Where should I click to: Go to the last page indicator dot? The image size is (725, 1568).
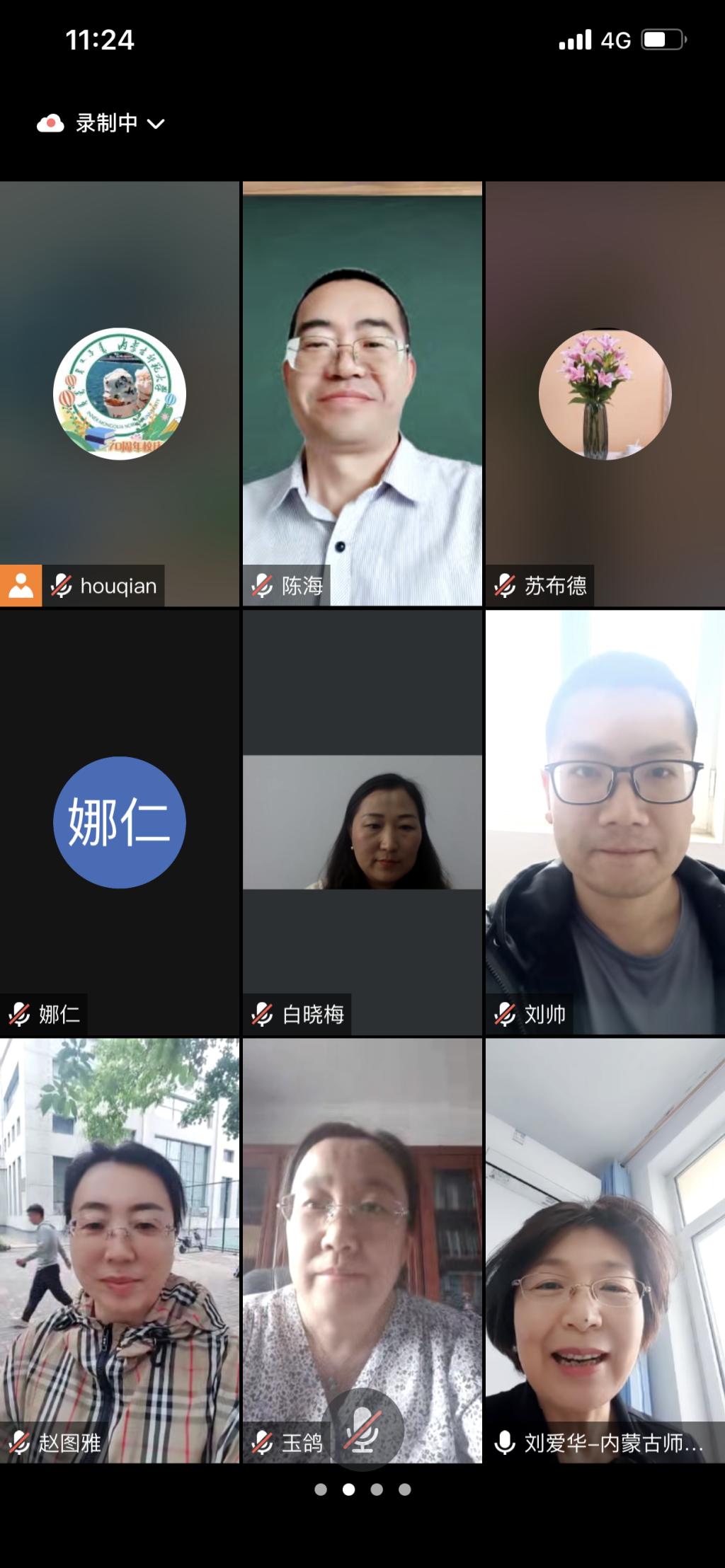tap(405, 1489)
